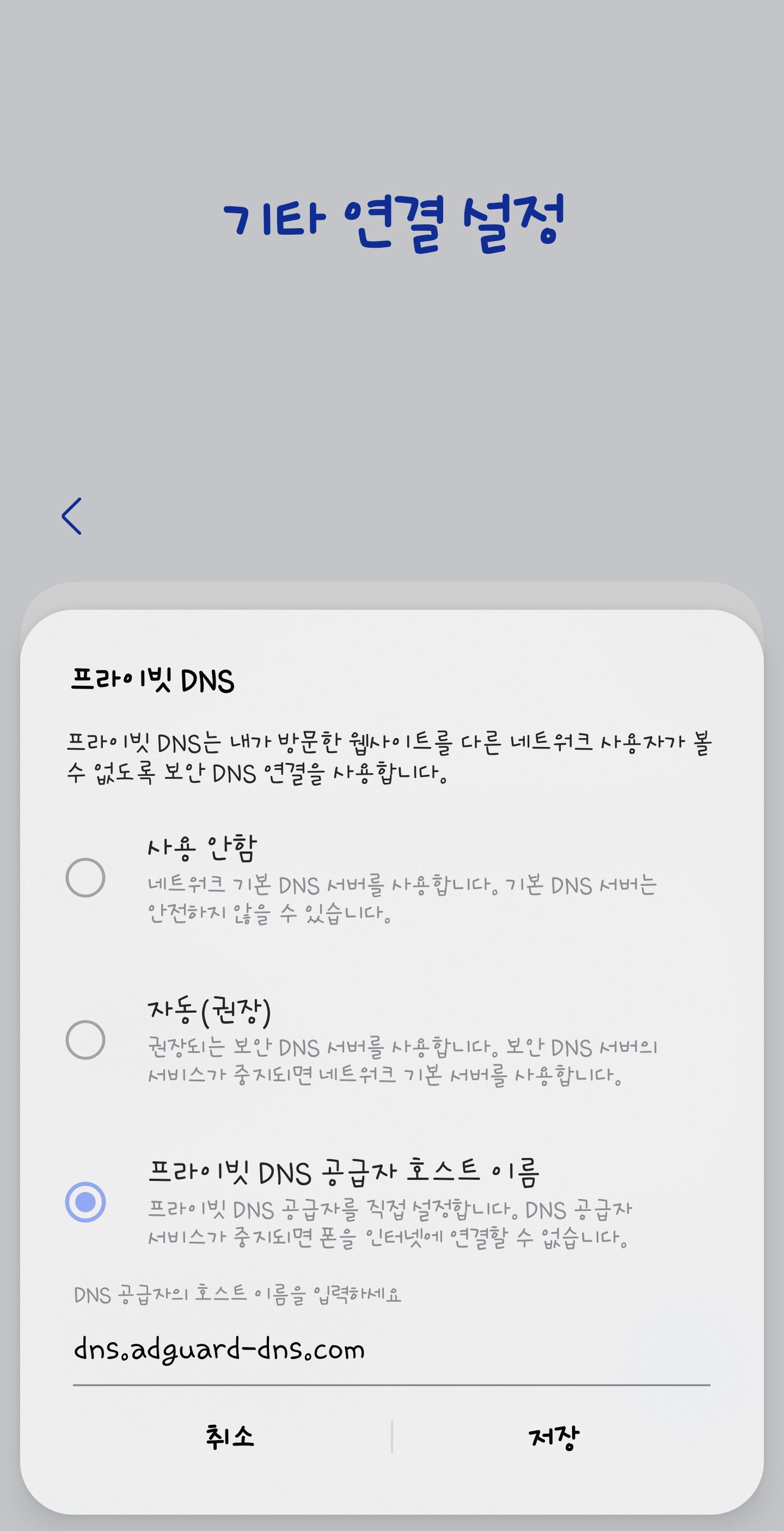
Task: Select the 사용 안함 option
Action: [x=85, y=877]
